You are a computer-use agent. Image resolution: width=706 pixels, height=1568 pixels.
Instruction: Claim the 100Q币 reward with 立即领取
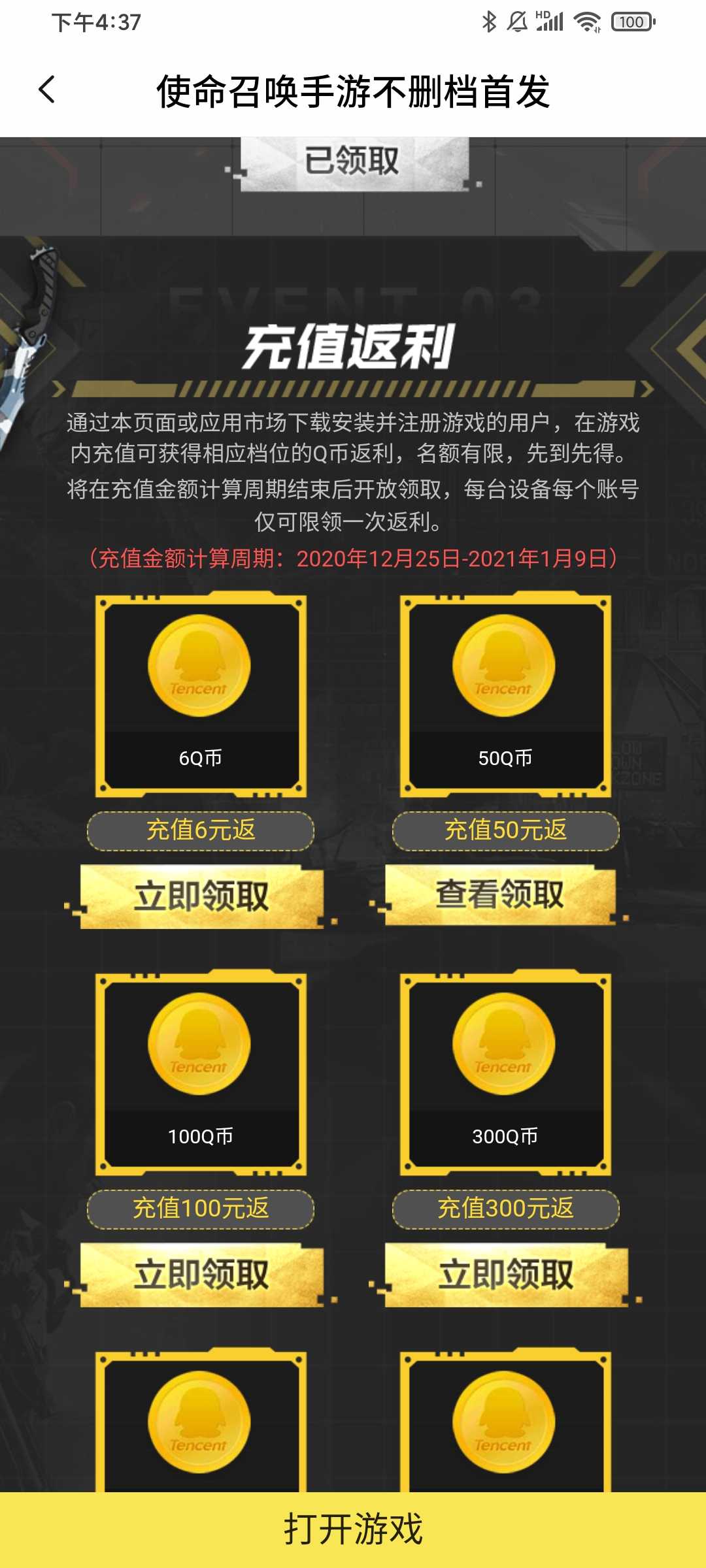(201, 1275)
